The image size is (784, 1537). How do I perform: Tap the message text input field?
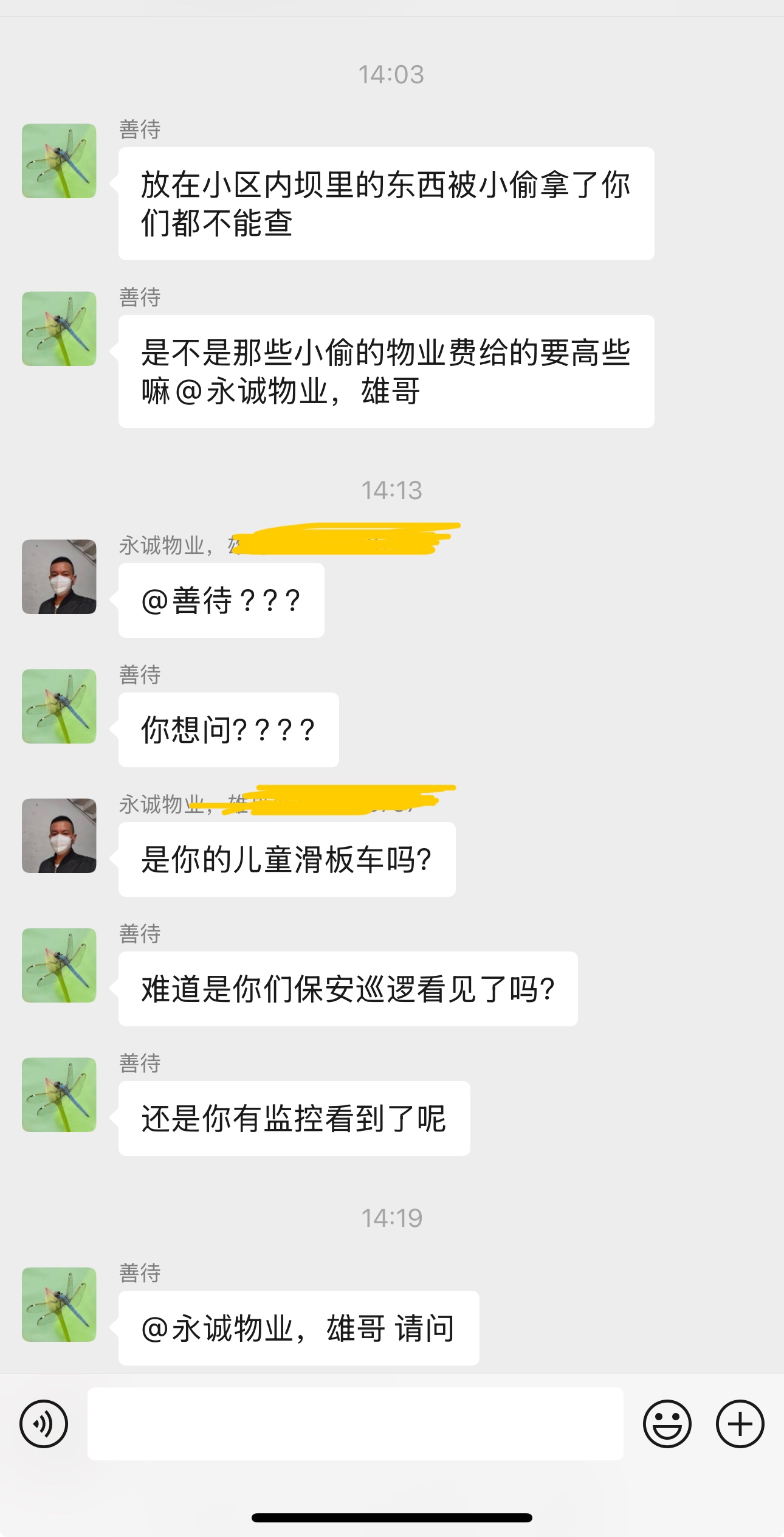[x=356, y=1424]
